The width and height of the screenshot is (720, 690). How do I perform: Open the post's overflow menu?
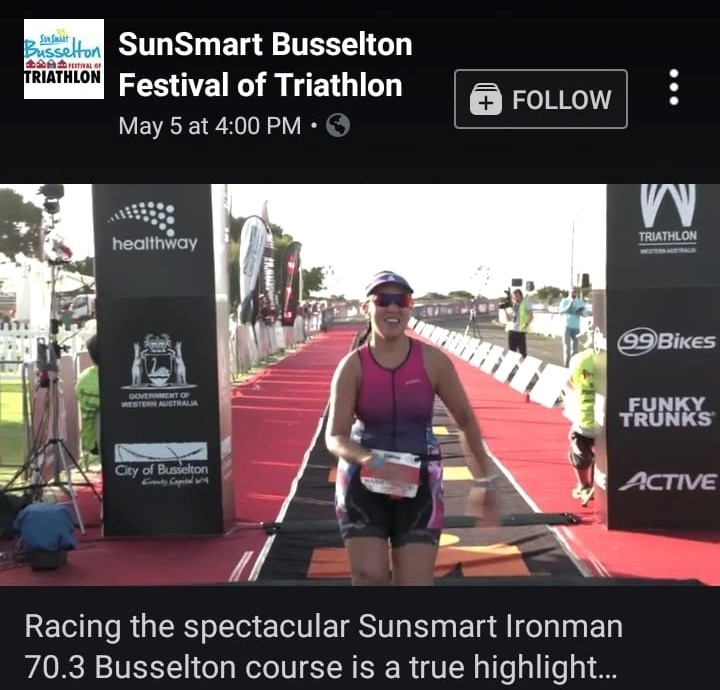coord(674,88)
